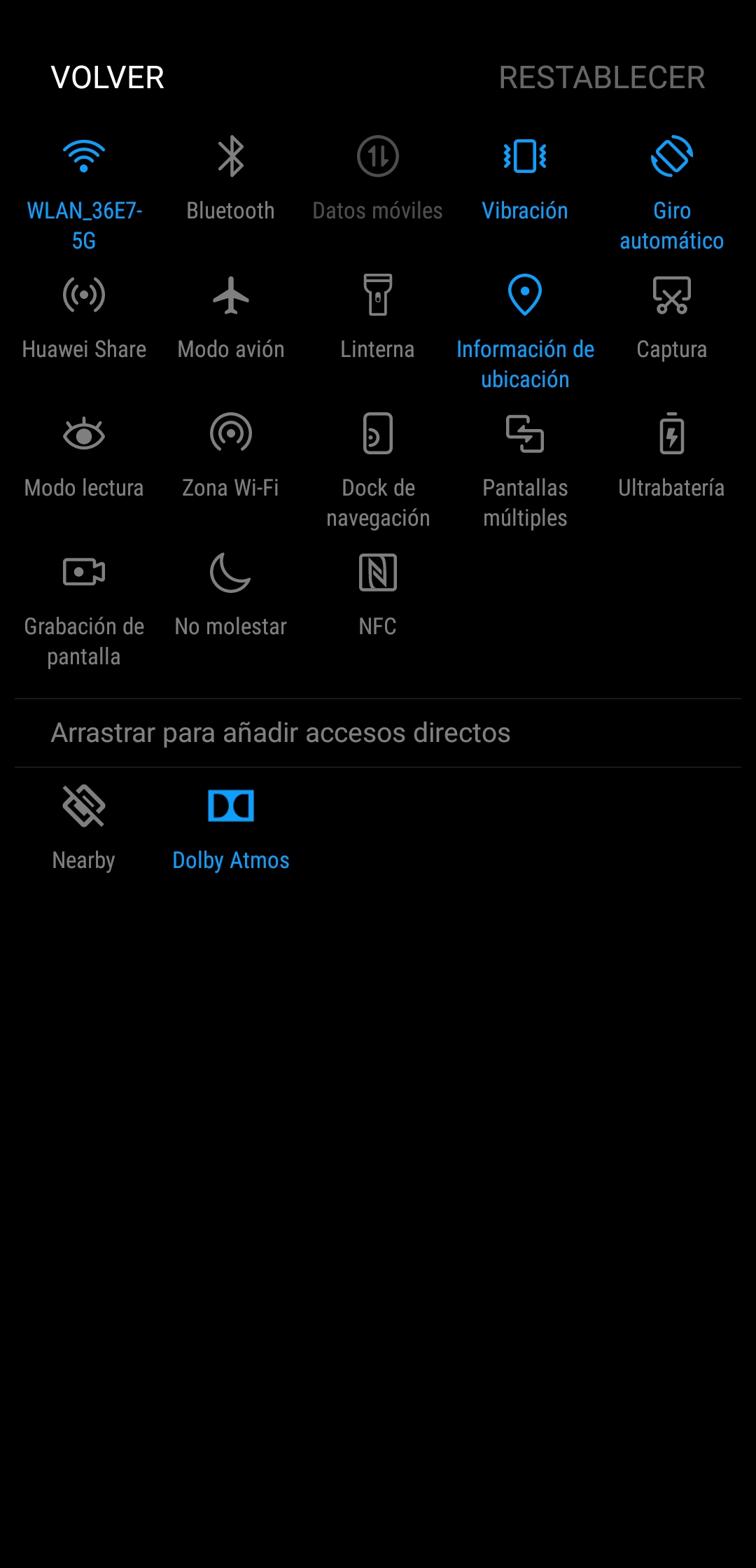This screenshot has height=1568, width=756.
Task: Turn on Bluetooth
Action: (231, 156)
